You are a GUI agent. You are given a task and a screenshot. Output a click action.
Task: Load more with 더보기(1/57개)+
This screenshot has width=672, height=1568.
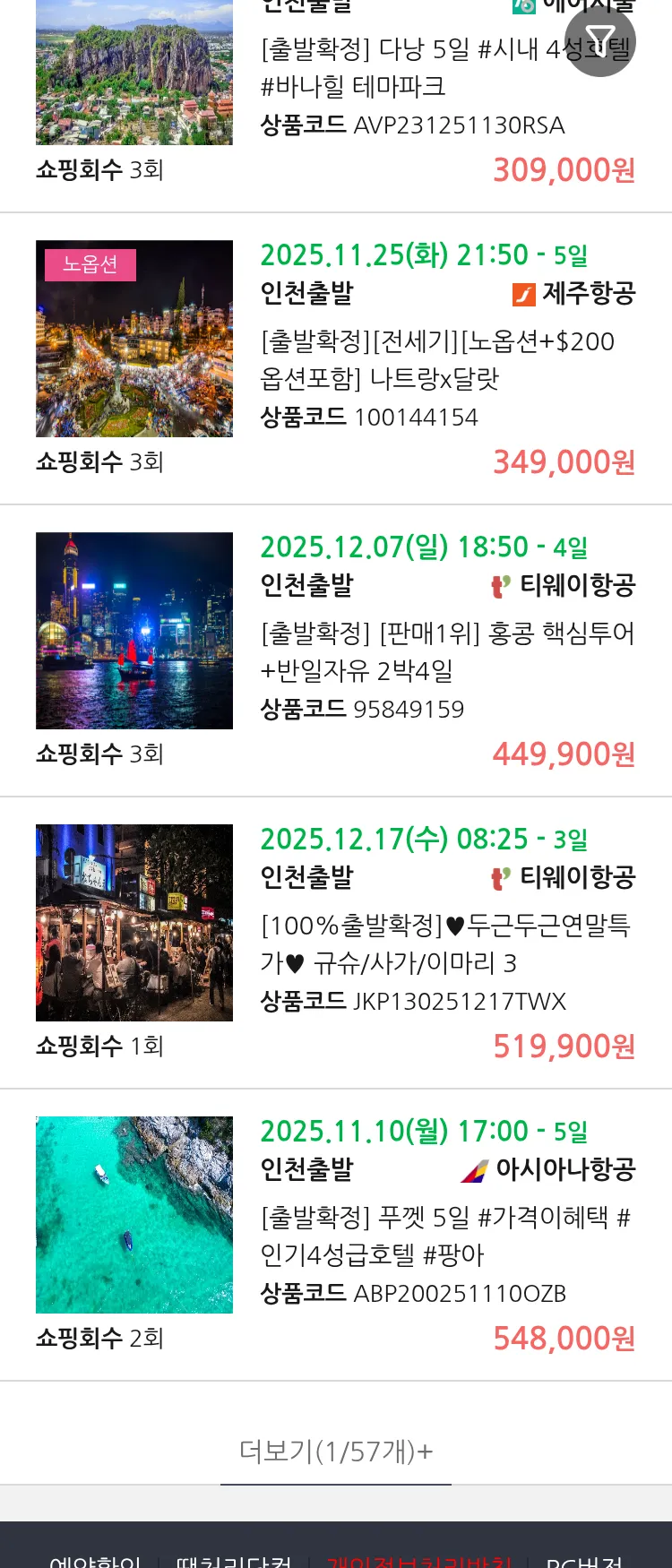(x=336, y=1451)
